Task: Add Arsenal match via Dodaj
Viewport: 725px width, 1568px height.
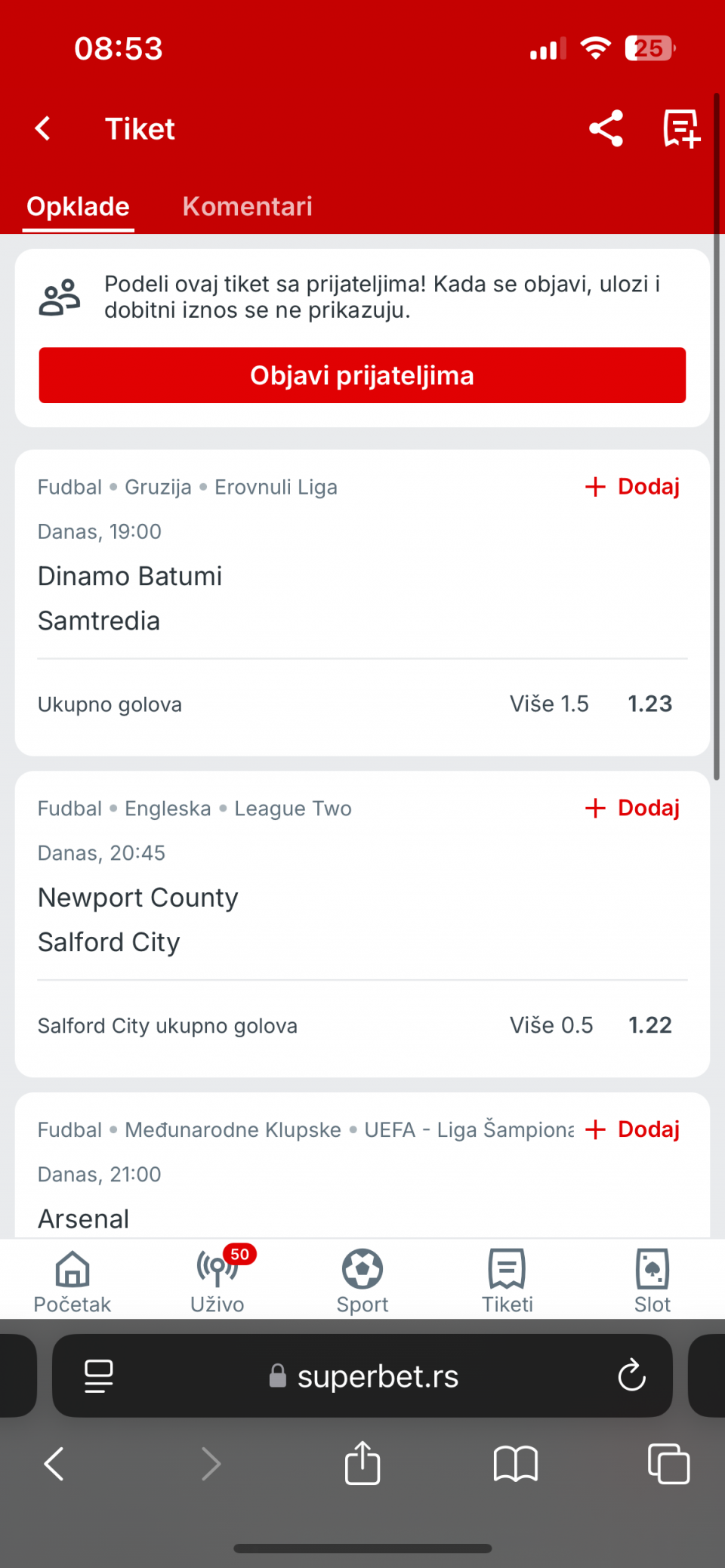Action: tap(633, 1129)
